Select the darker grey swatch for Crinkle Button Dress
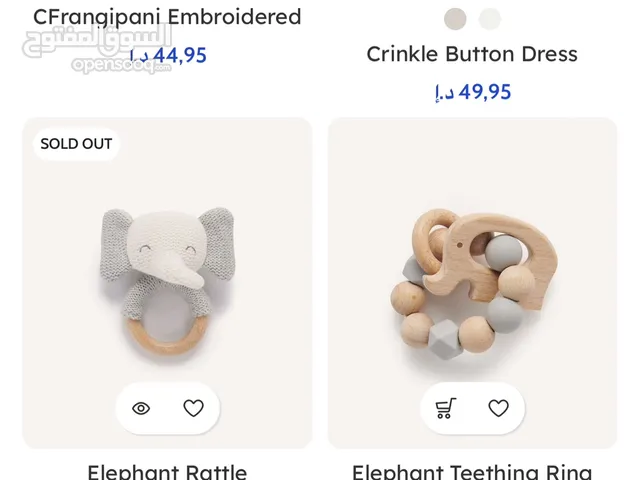 [x=455, y=18]
